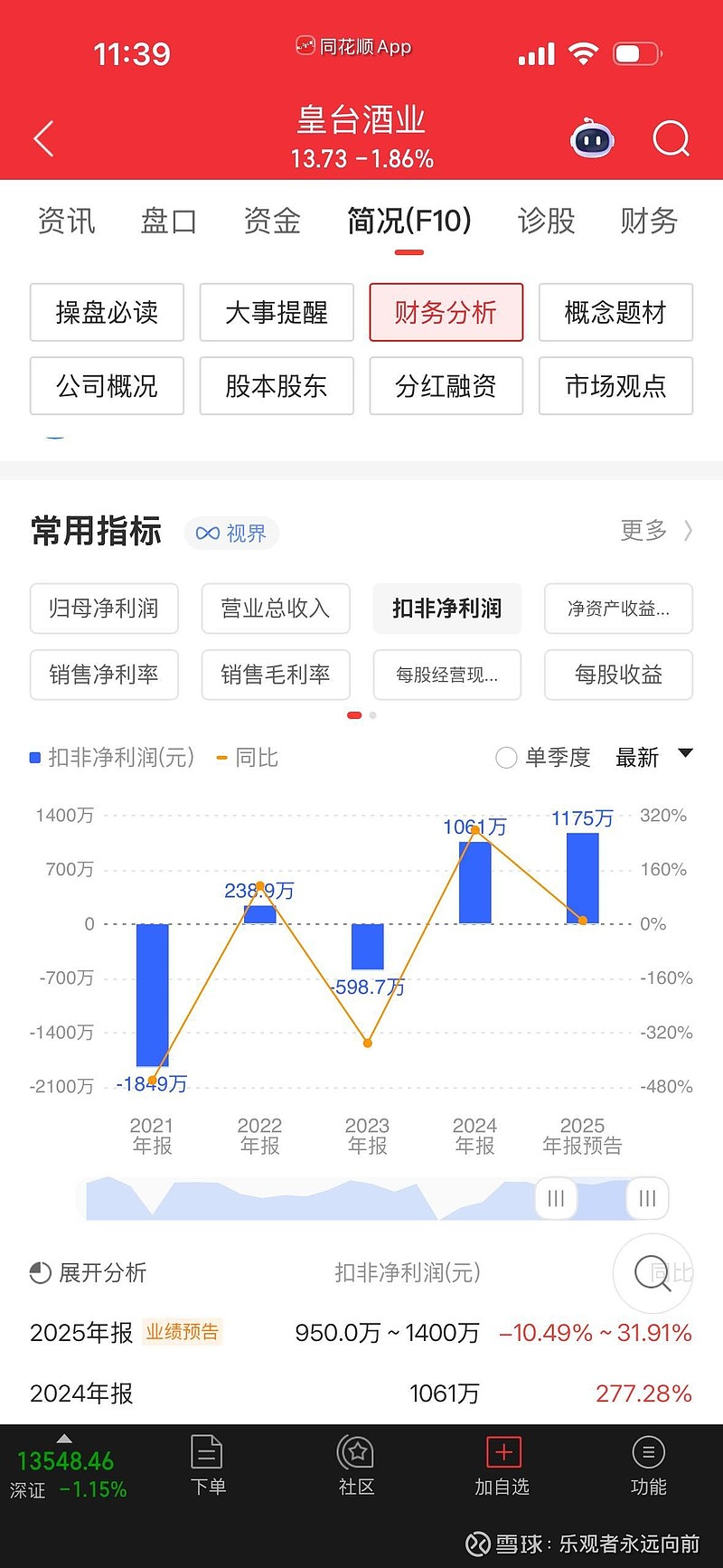Screen dimensions: 723x1568
Task: Tap 展开分析 to expand analysis
Action: click(87, 1273)
